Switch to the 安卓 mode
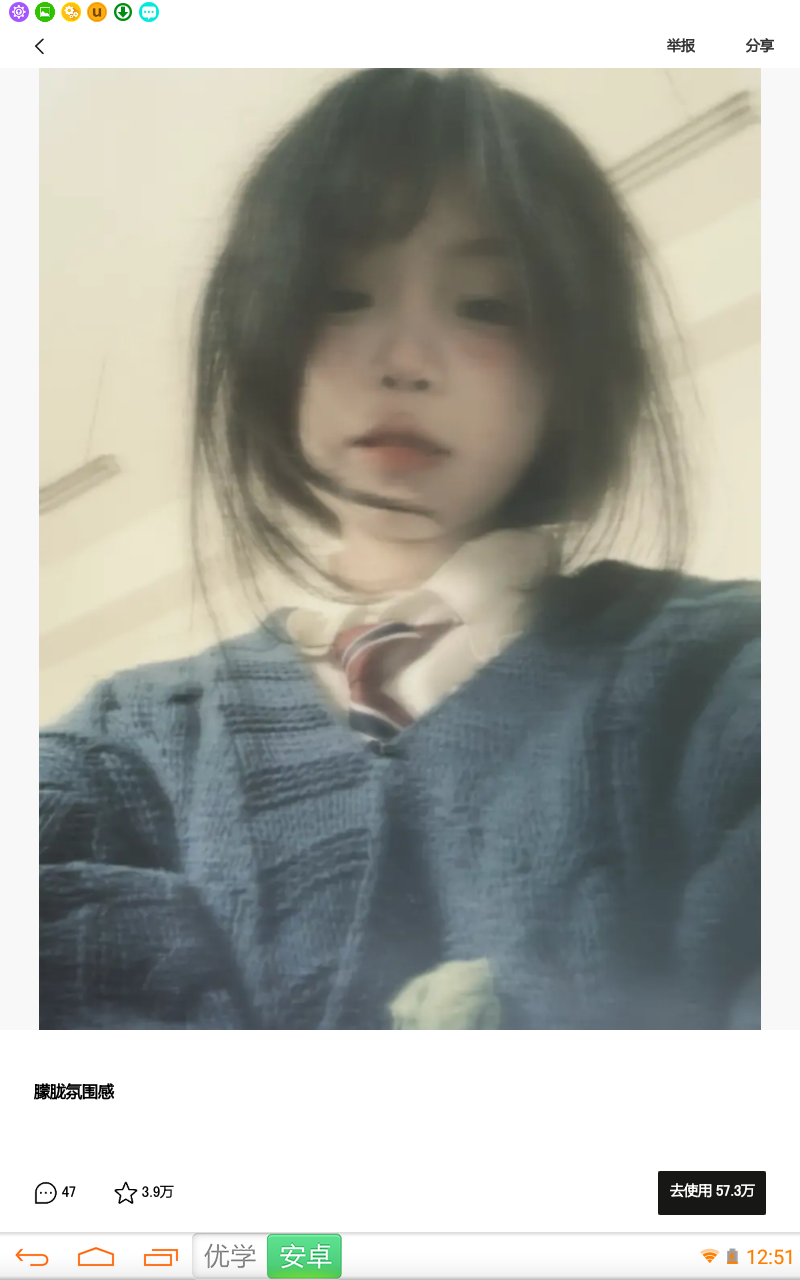The image size is (800, 1280). coord(305,1256)
